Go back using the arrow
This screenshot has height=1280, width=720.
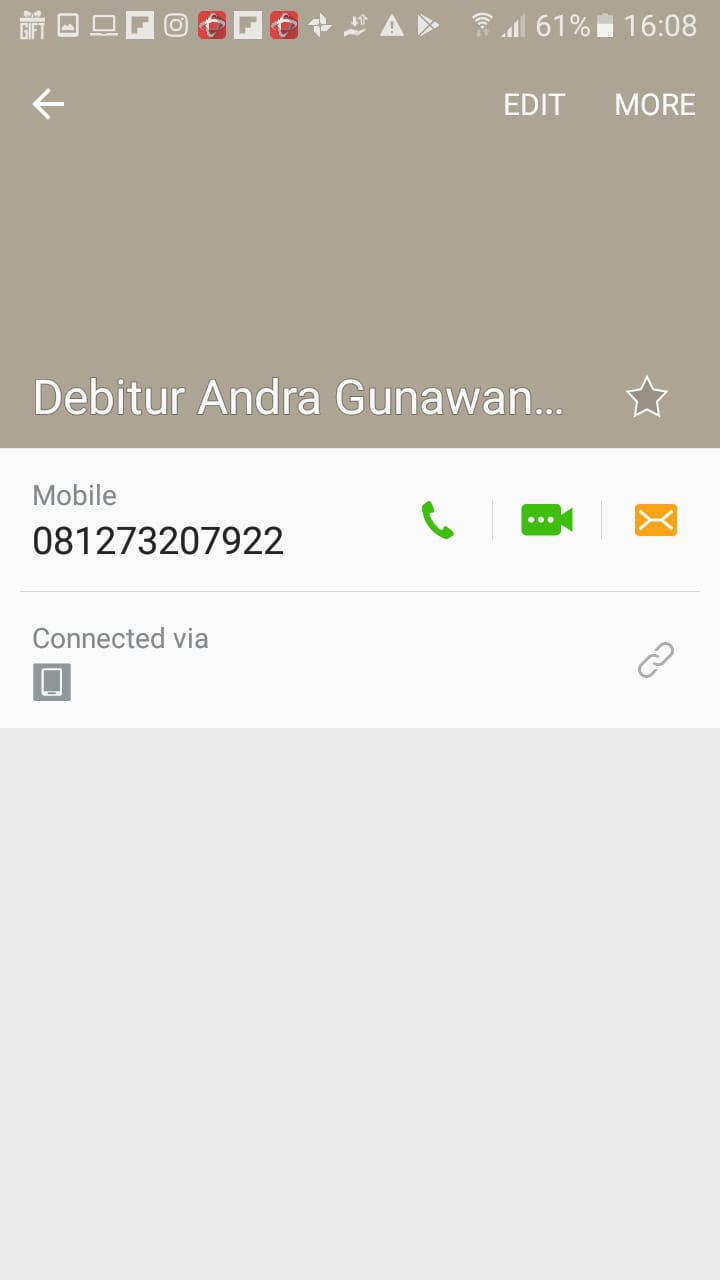coord(48,104)
